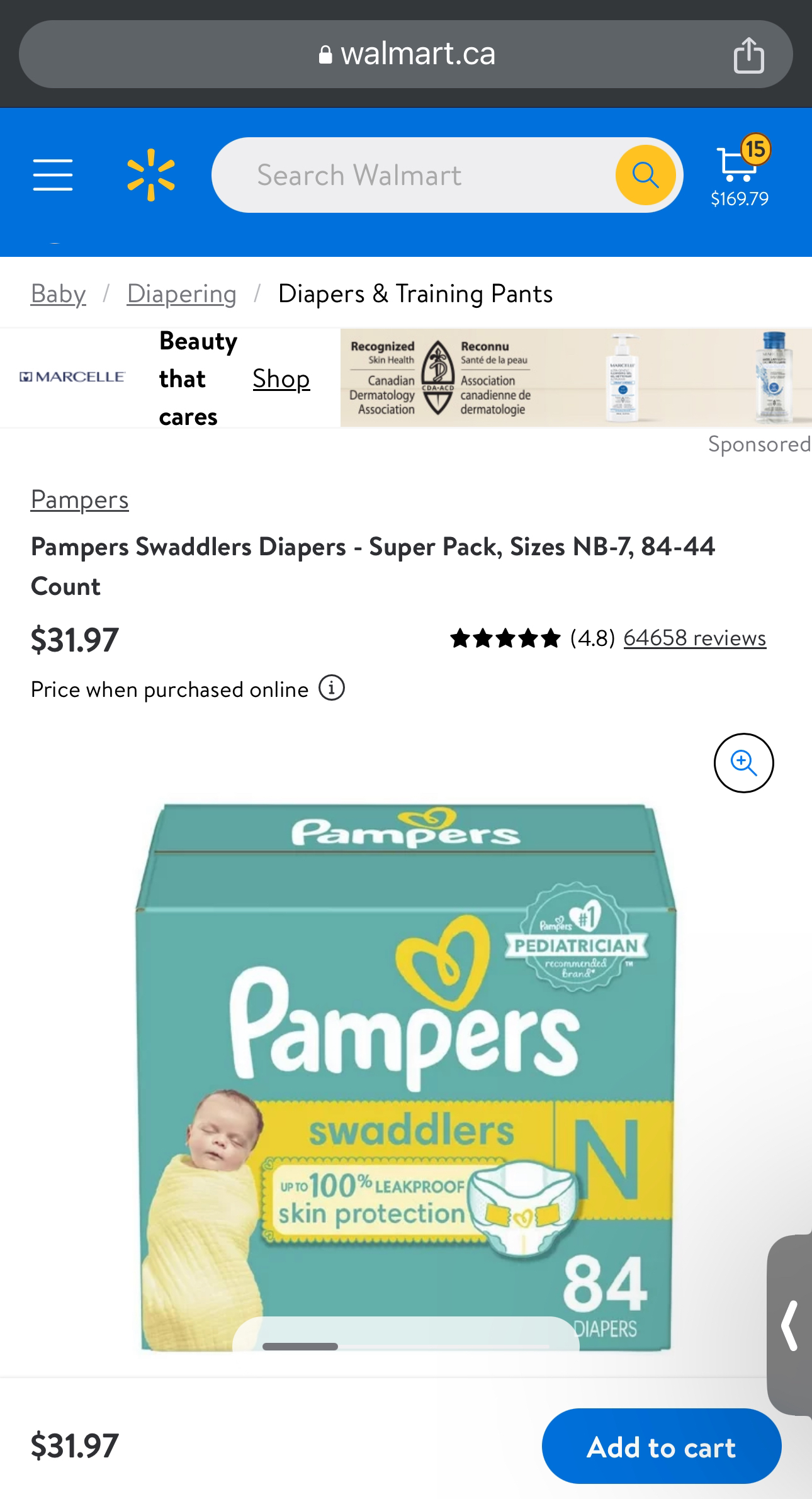Viewport: 812px width, 1499px height.
Task: Share this page from the browser bar
Action: click(748, 55)
